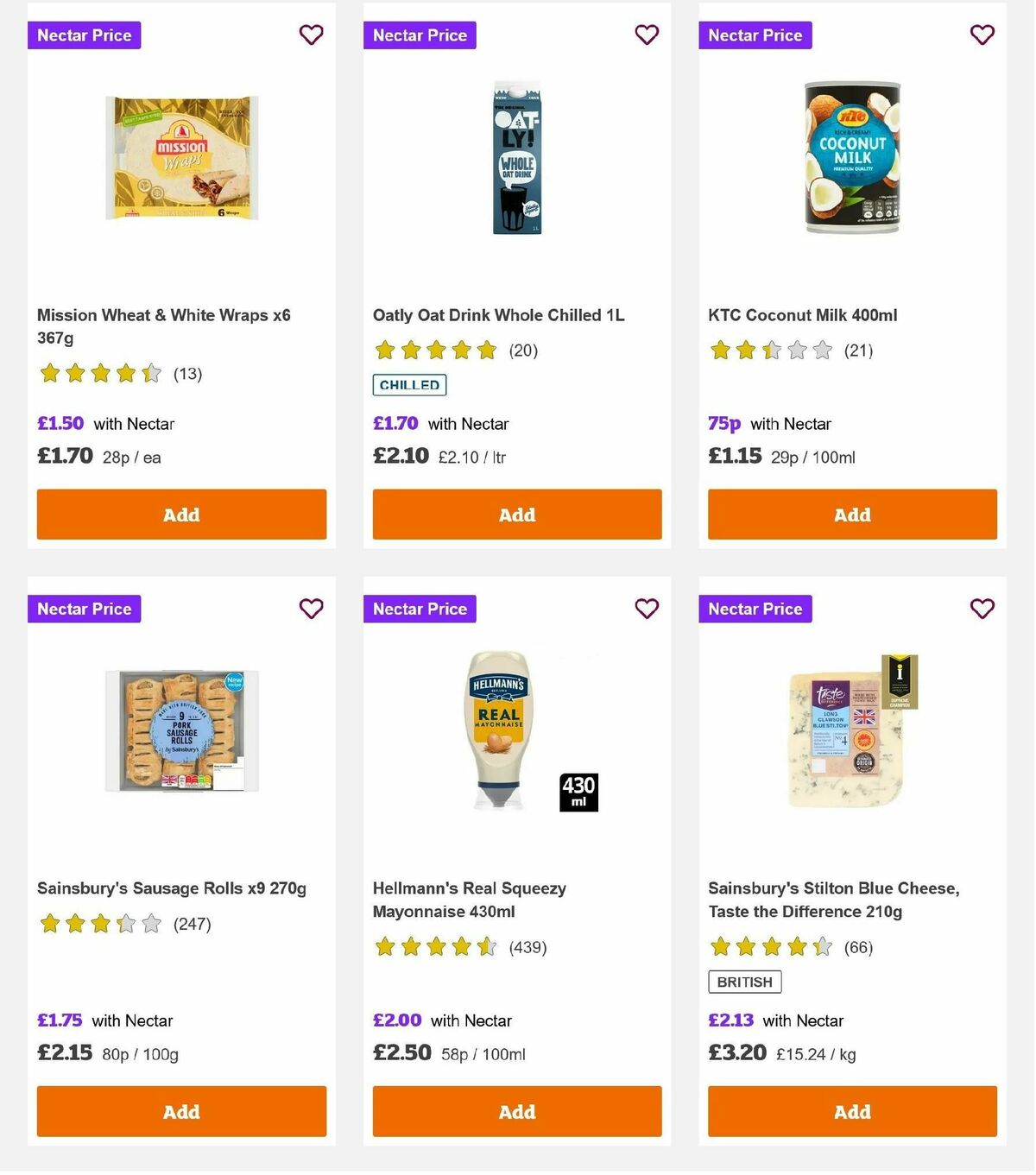
Task: Toggle favorite on Sainsbury's Sausage Rolls
Action: click(311, 609)
